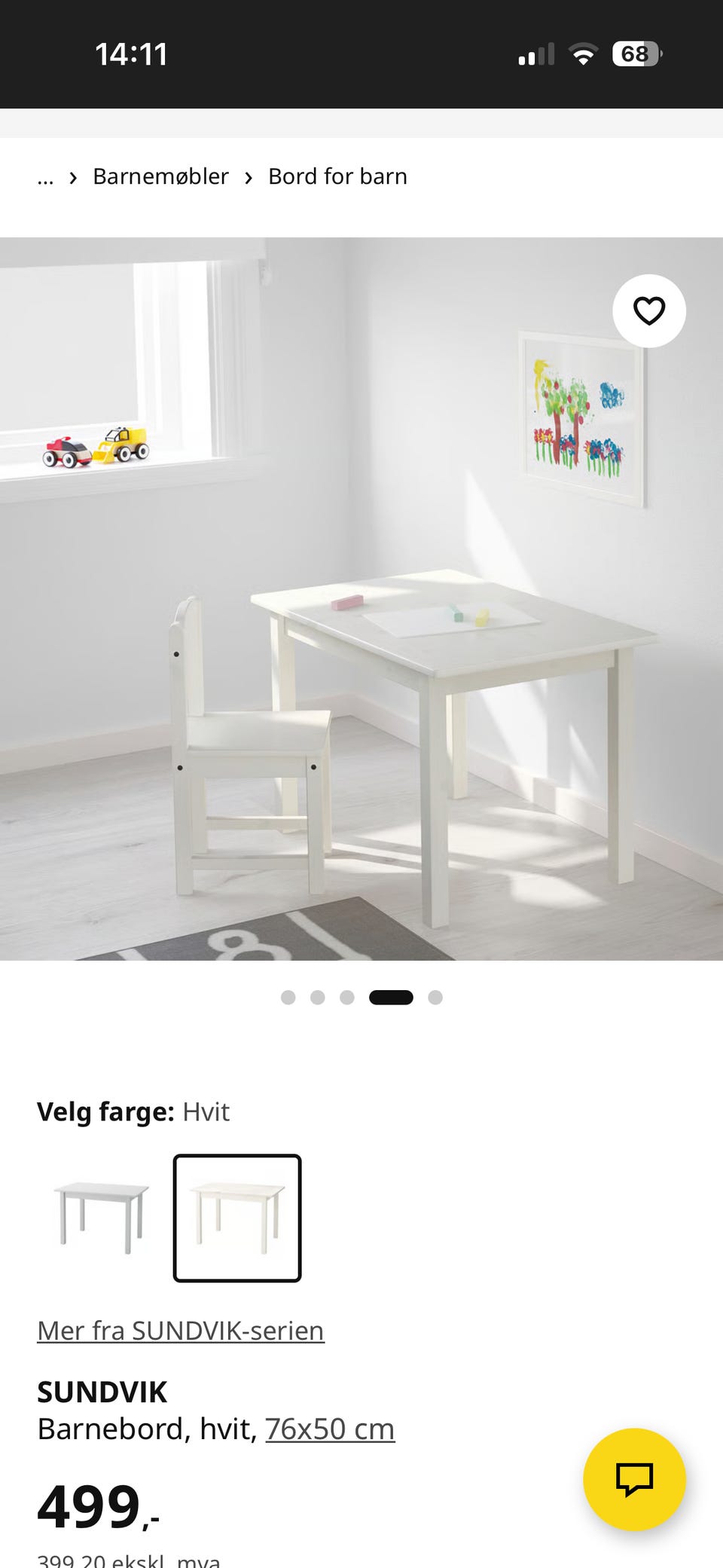Select the currently chosen white table swatch

(x=237, y=1220)
